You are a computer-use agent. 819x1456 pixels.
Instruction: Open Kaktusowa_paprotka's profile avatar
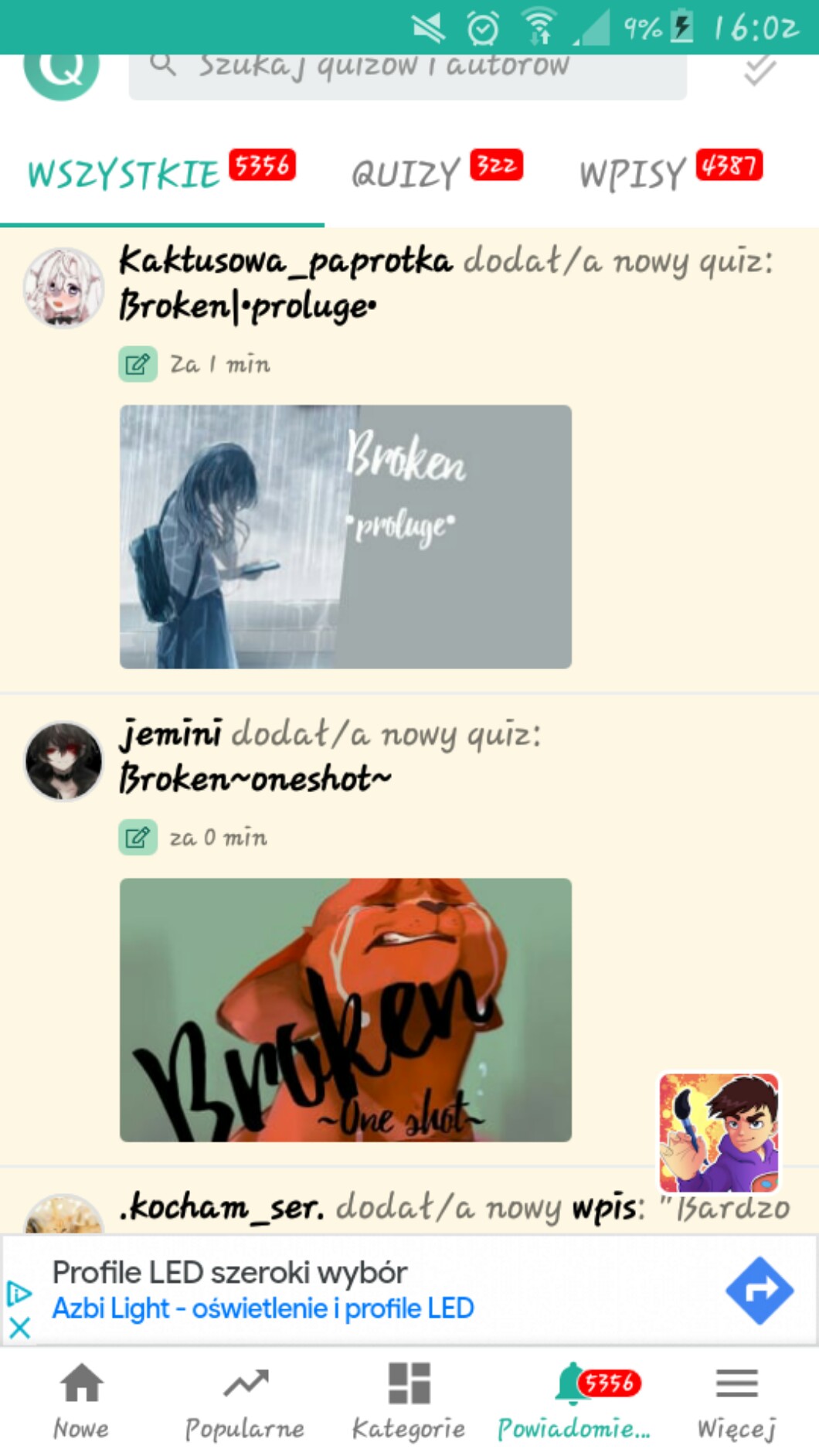click(63, 287)
